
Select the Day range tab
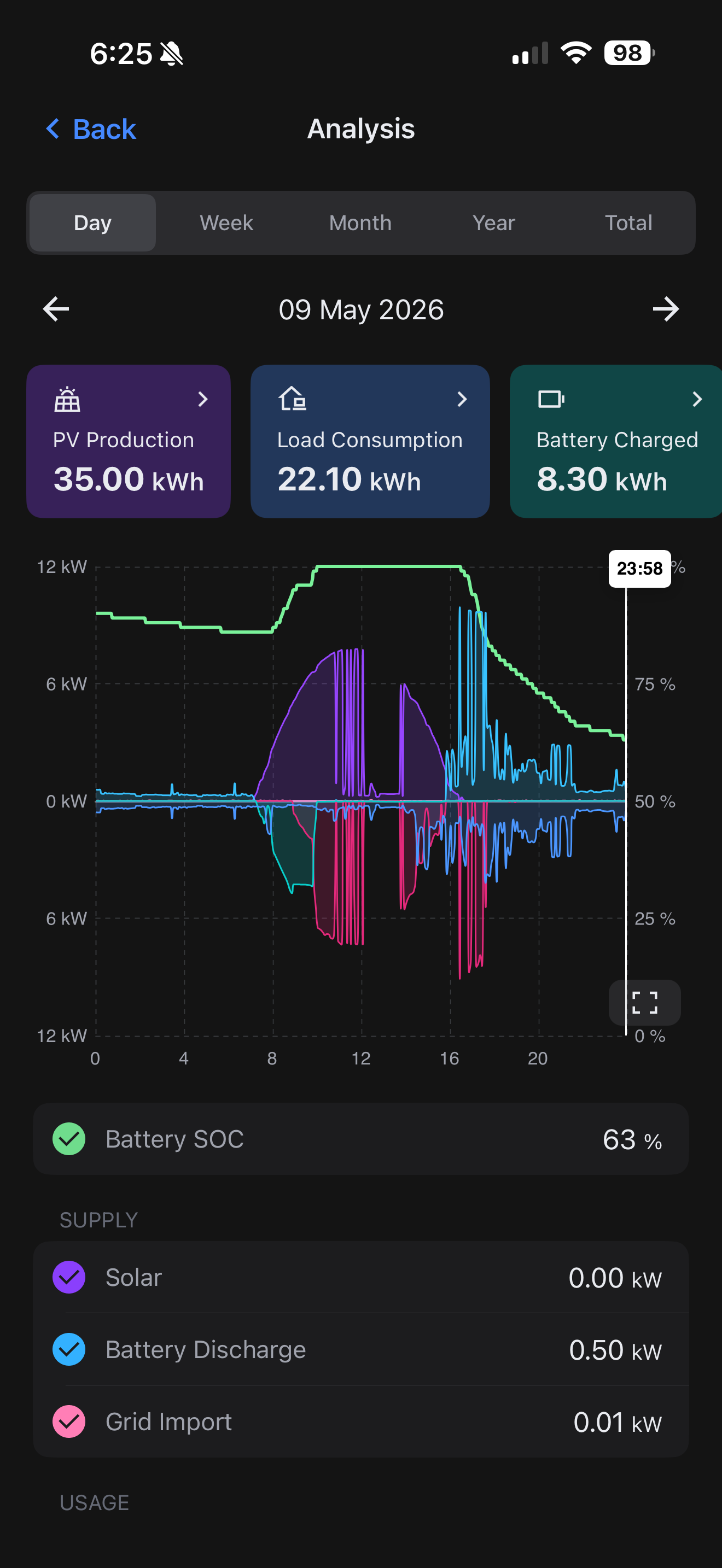click(x=92, y=223)
